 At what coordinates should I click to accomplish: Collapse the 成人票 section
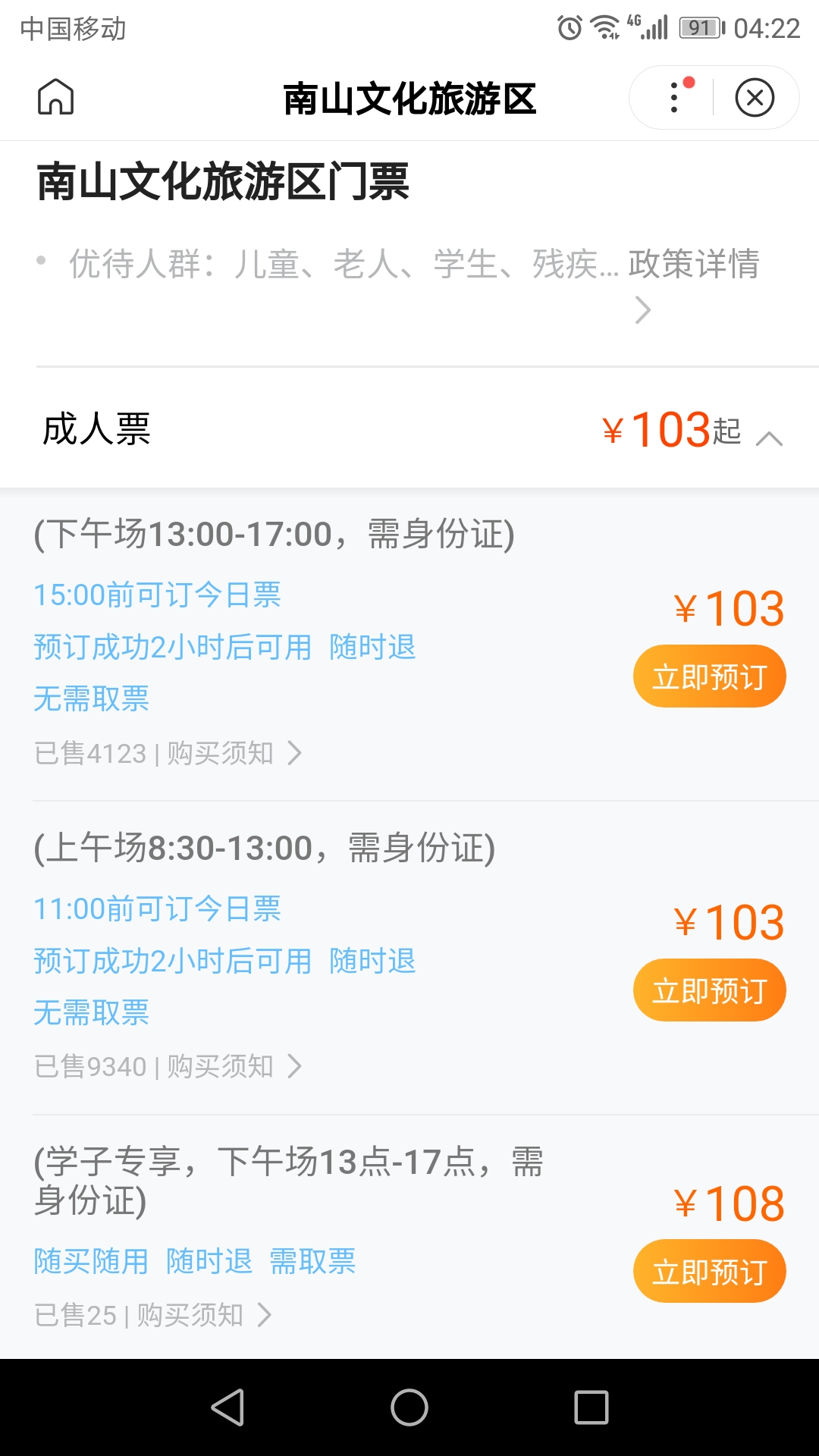point(769,438)
